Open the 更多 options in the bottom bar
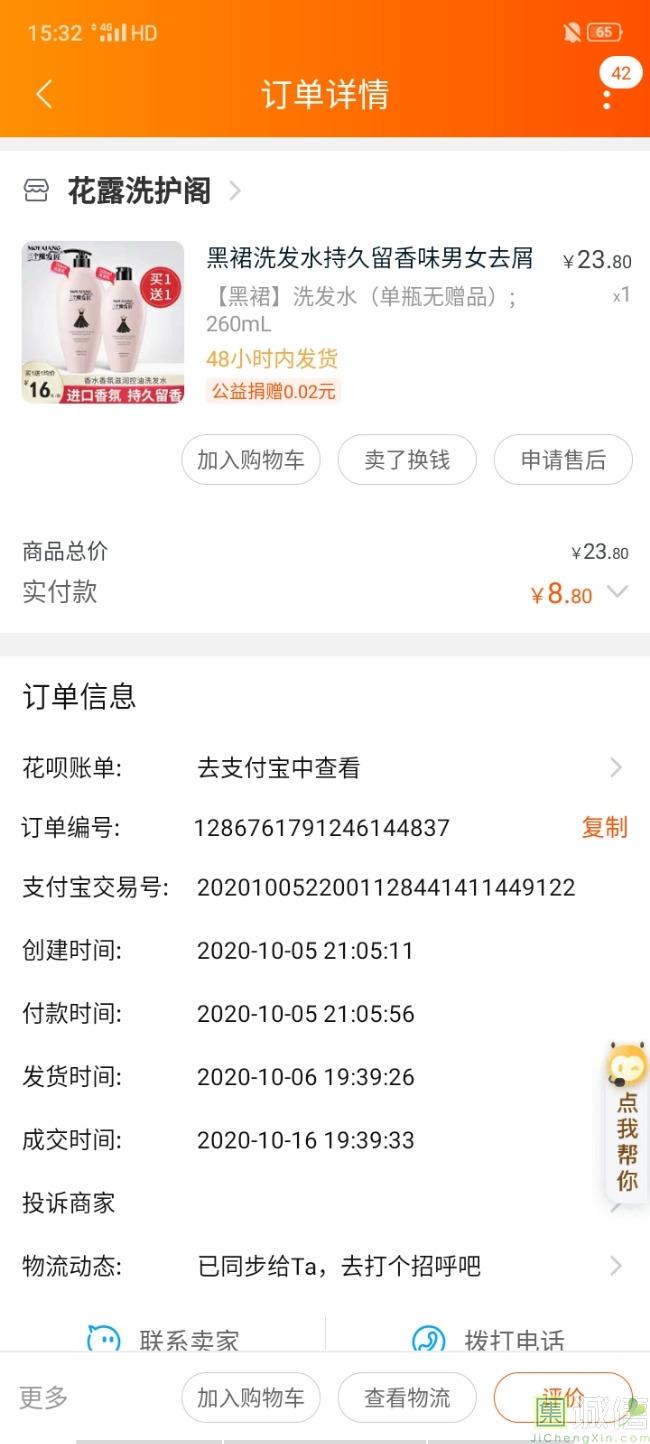 (44, 1397)
